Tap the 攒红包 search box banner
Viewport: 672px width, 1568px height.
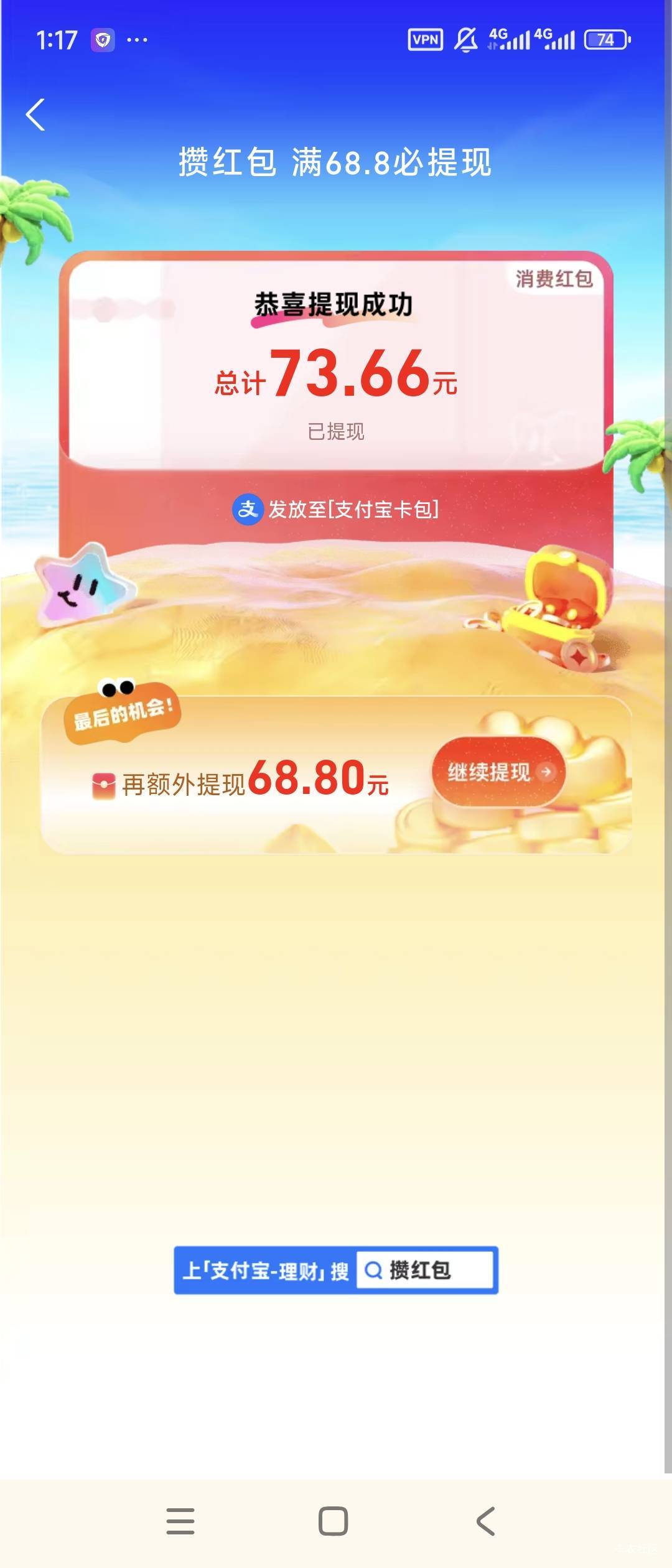[x=336, y=1270]
